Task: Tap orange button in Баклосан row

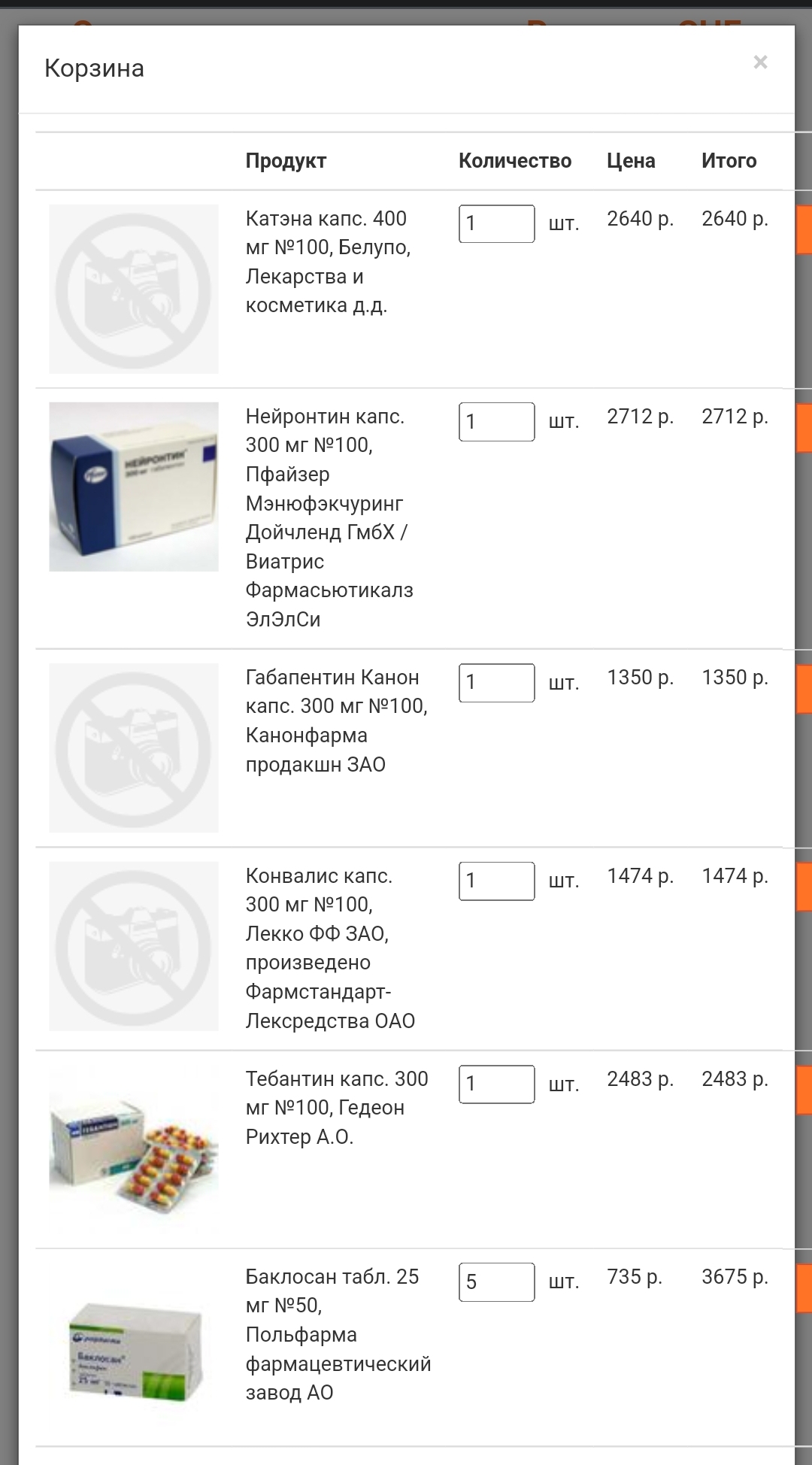Action: coord(804,1288)
